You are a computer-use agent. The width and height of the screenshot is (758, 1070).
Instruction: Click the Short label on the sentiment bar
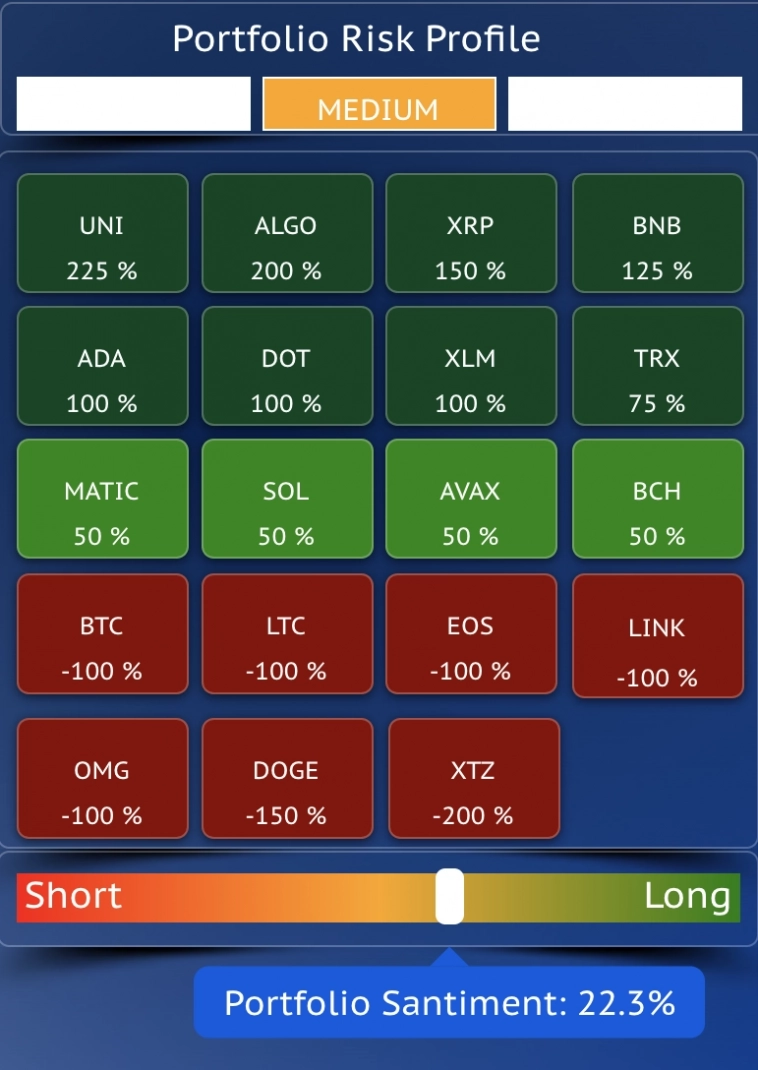click(71, 896)
